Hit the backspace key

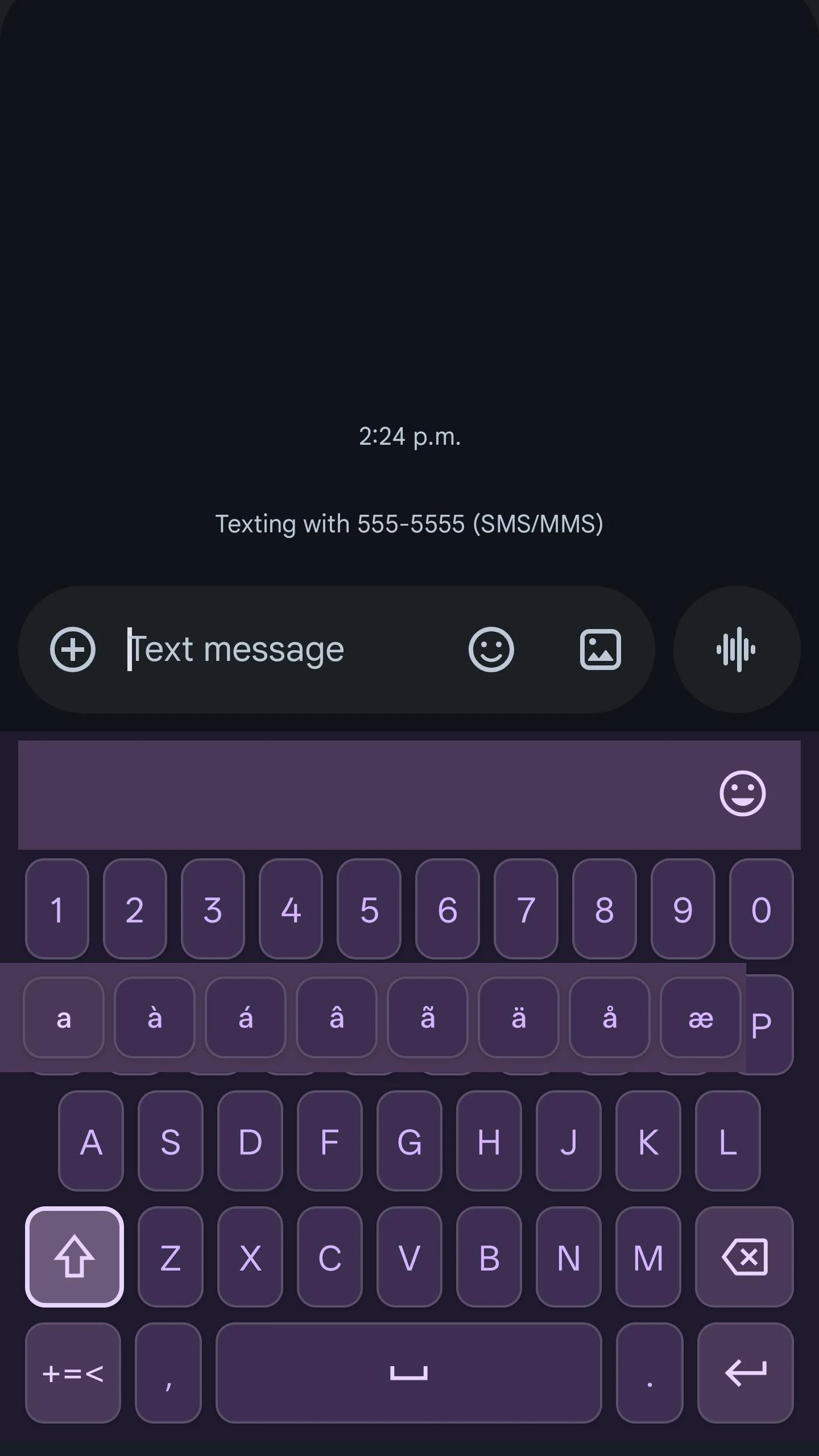[744, 1257]
